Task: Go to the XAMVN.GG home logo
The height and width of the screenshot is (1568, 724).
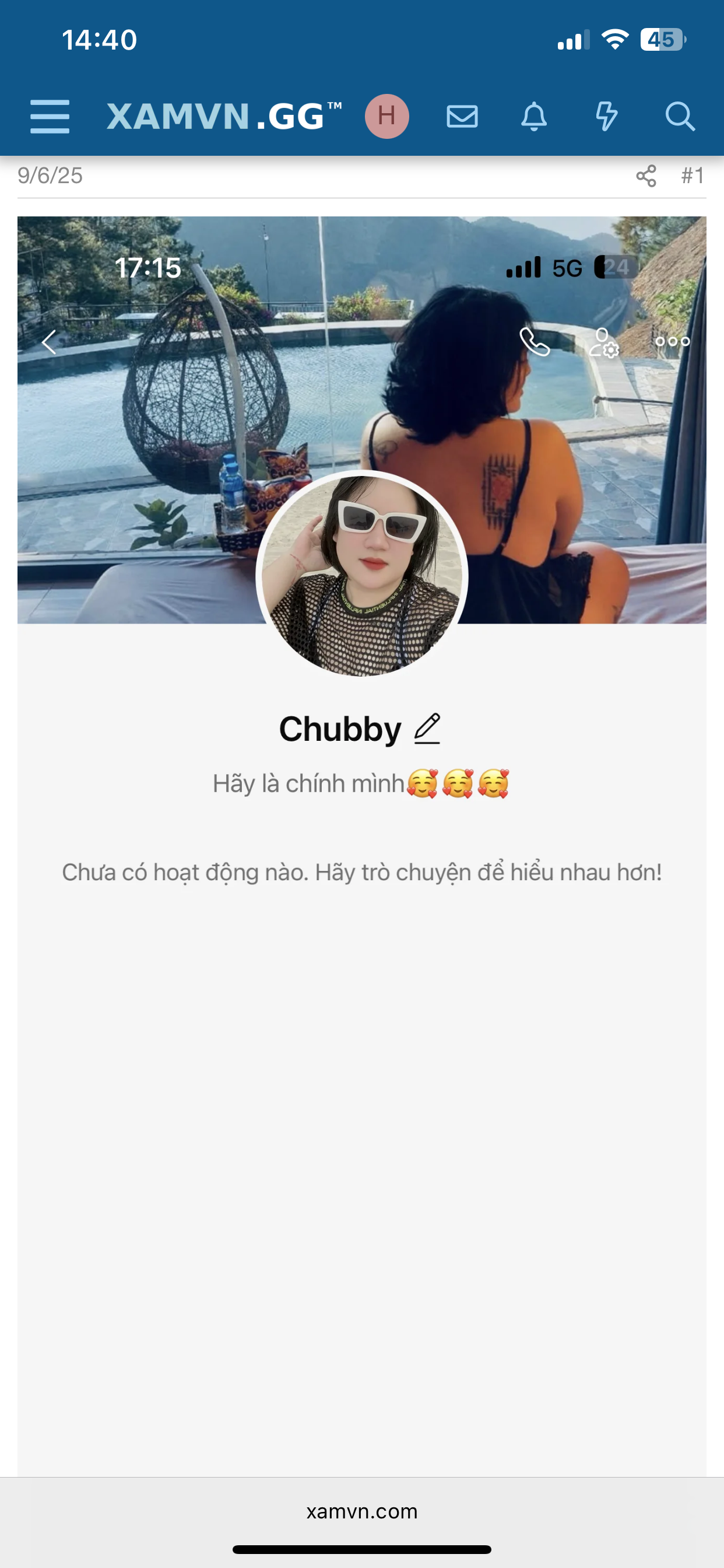Action: [224, 116]
